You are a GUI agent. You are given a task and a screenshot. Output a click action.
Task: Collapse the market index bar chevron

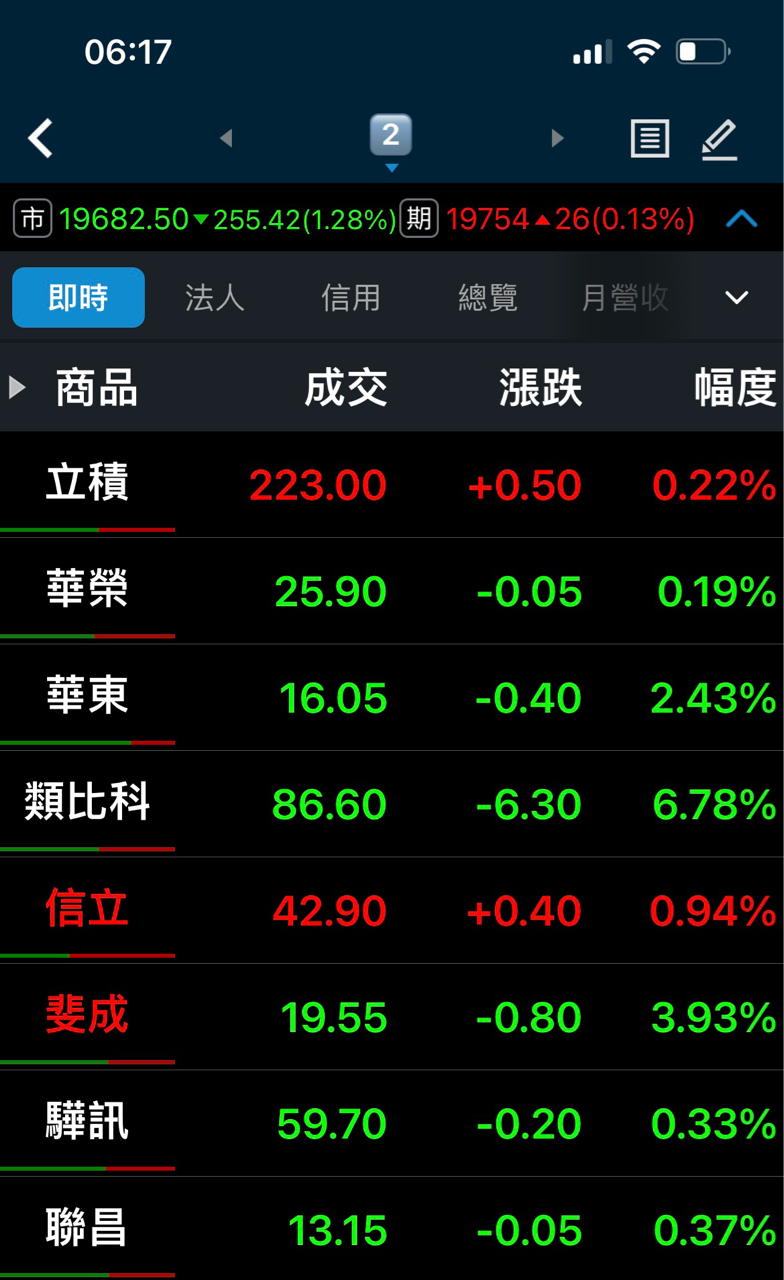tap(741, 218)
